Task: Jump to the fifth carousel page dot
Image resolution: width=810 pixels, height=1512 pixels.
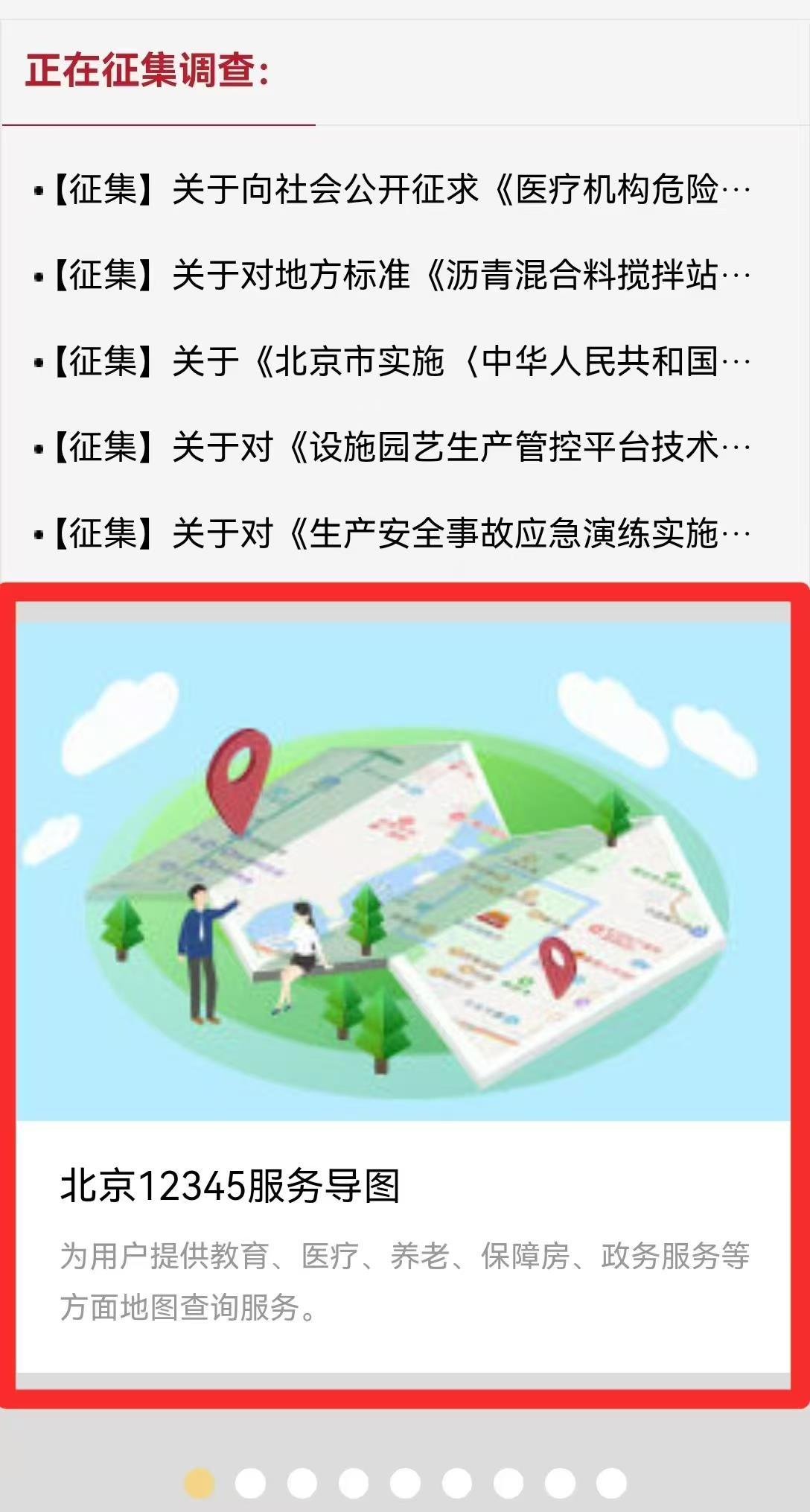Action: [x=405, y=1483]
